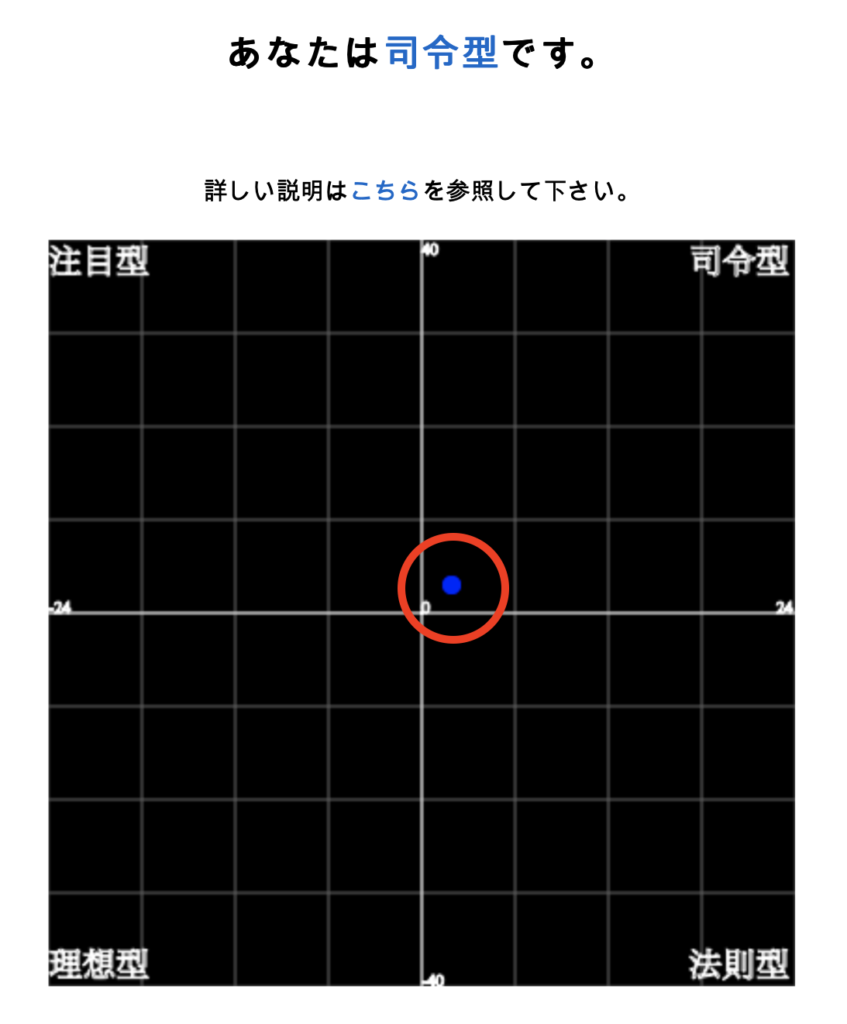This screenshot has width=847, height=1024.
Task: Open the blue 司令型 link in the heading
Action: (441, 52)
